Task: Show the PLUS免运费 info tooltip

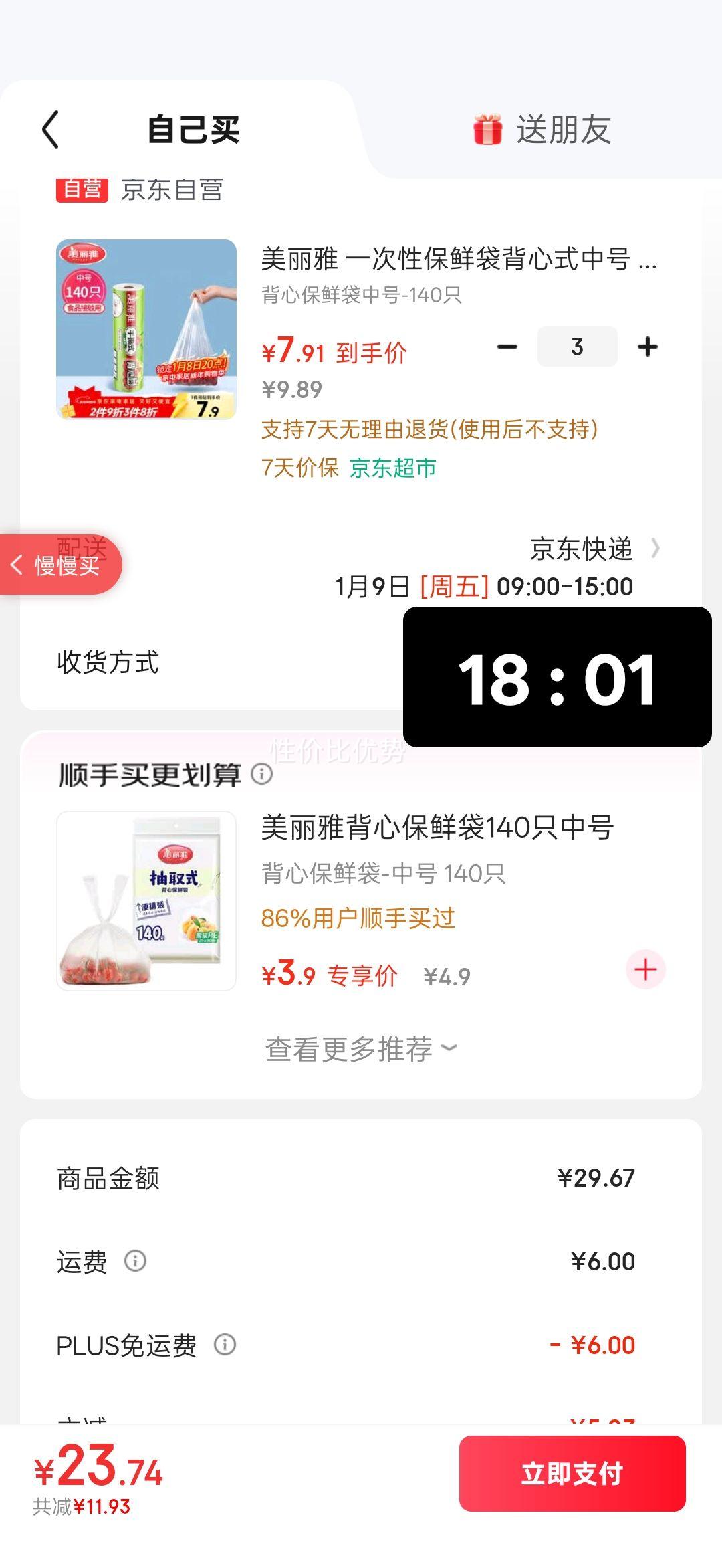Action: (x=225, y=1345)
